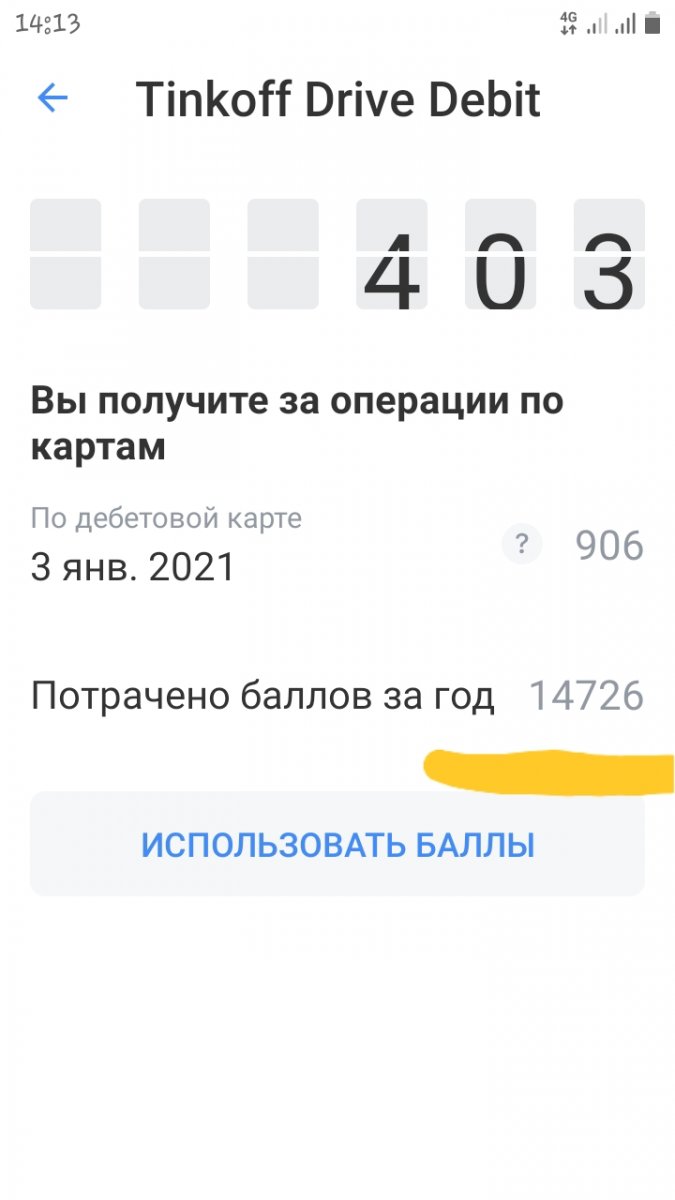Tap the ИСПОЛЬЗОВАТЬ БАЛЛЫ button
The image size is (675, 1200).
point(337,845)
